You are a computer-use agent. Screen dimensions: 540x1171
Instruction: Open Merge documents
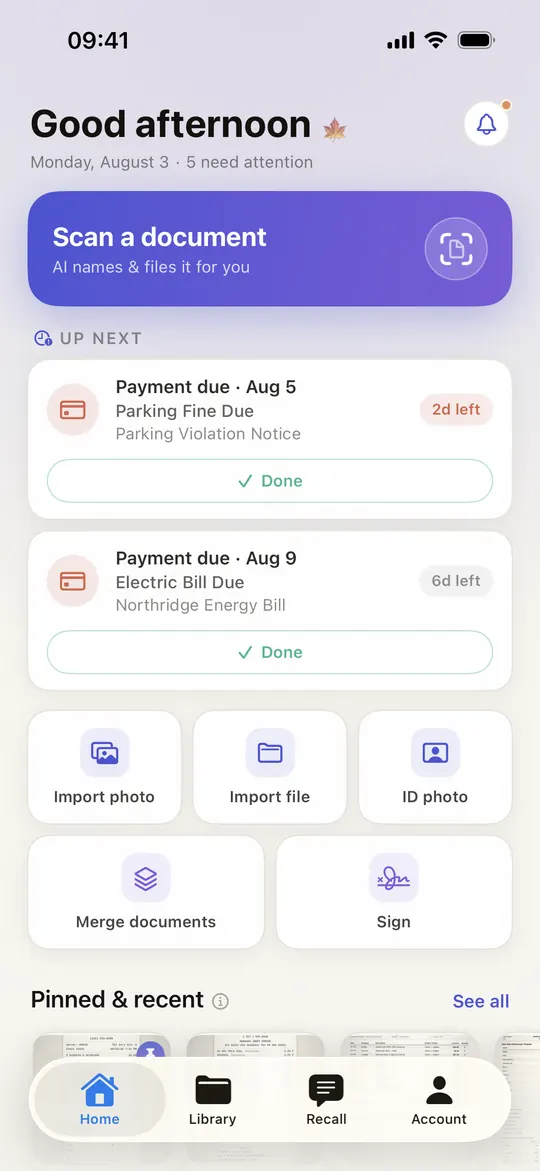(146, 892)
